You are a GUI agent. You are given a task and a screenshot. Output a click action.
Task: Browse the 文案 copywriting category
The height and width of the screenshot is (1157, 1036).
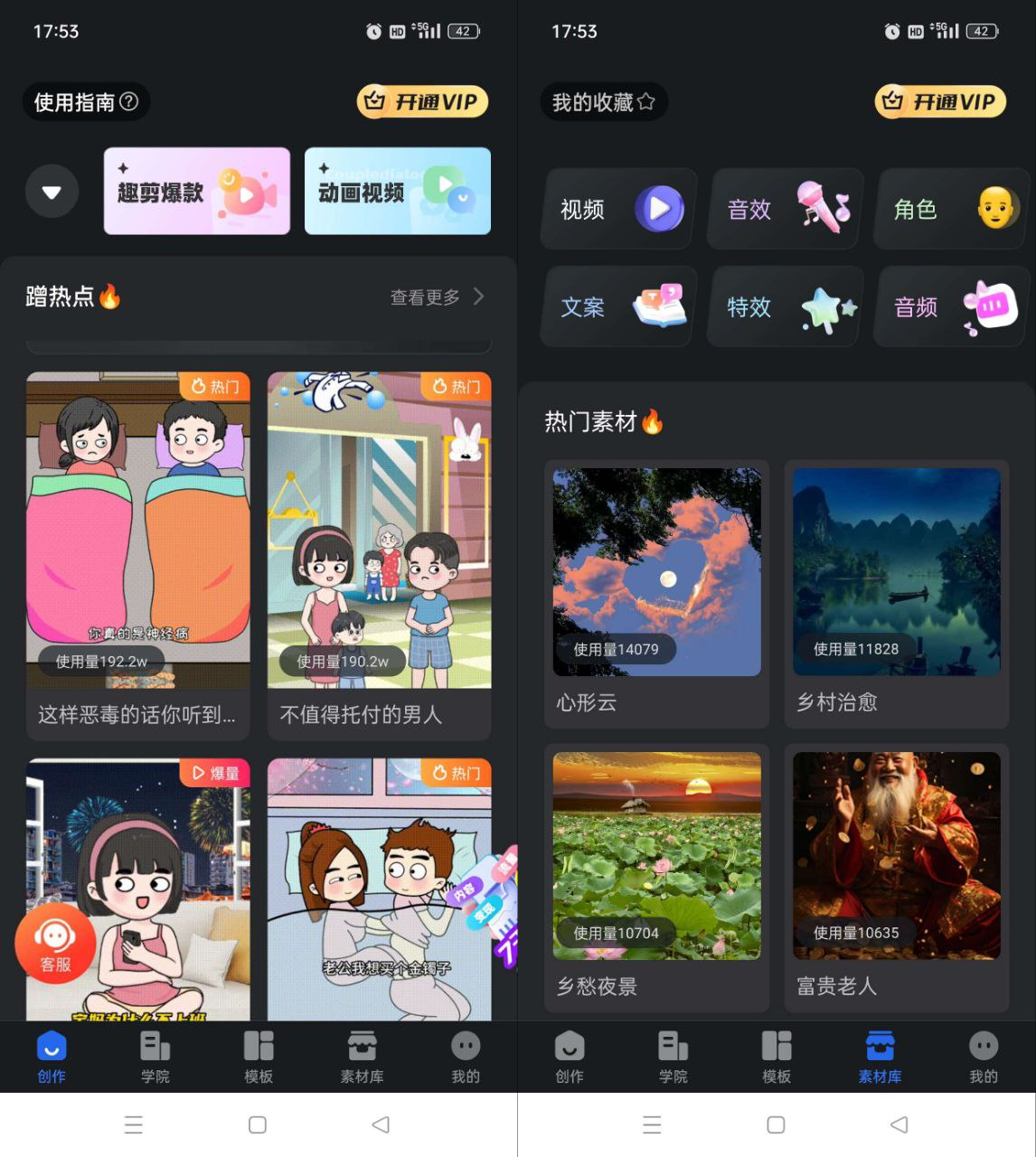point(618,307)
